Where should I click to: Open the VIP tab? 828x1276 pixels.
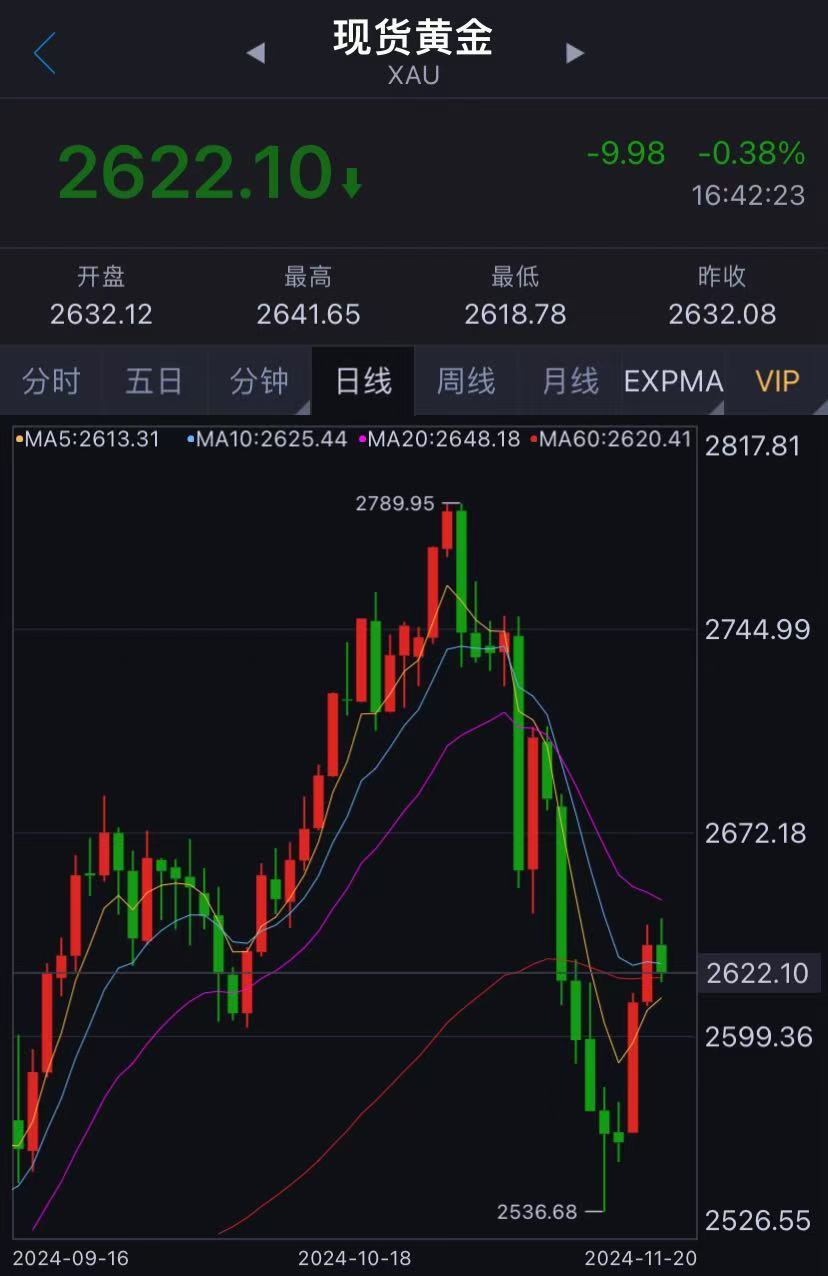click(777, 381)
